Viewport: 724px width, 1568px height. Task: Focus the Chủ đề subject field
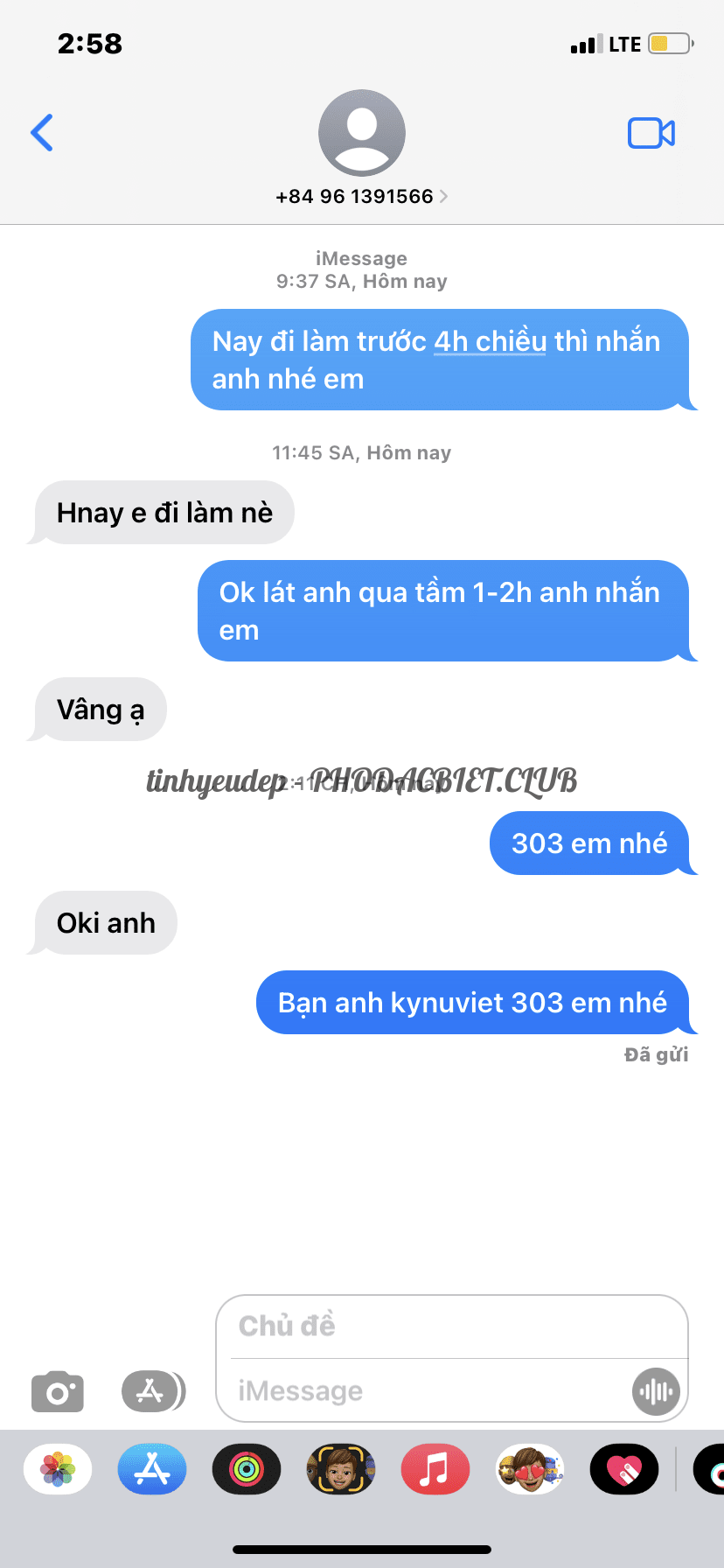click(451, 1326)
